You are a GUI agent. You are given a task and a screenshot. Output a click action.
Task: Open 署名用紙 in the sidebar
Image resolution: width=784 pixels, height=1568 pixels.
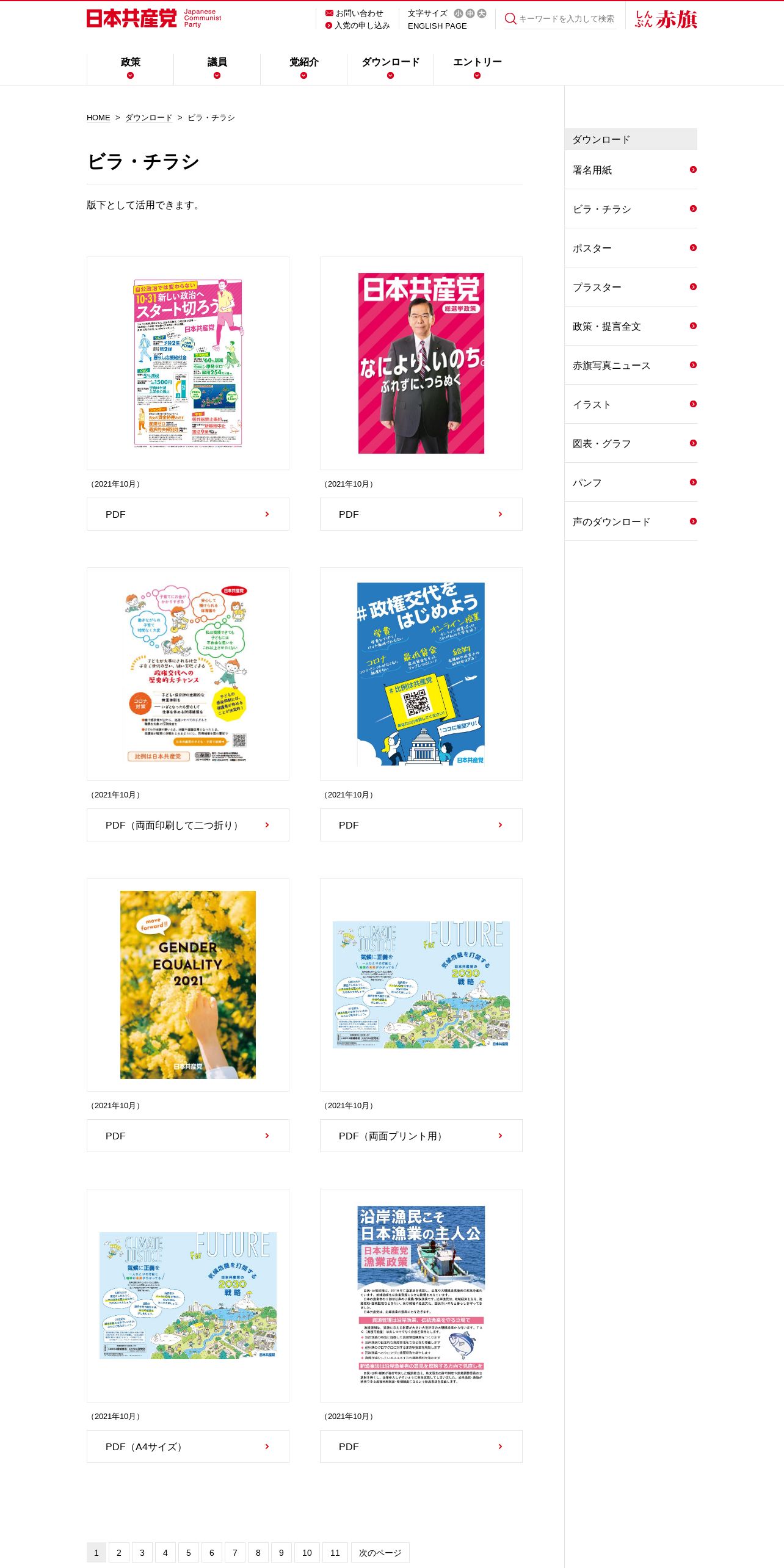[x=631, y=170]
